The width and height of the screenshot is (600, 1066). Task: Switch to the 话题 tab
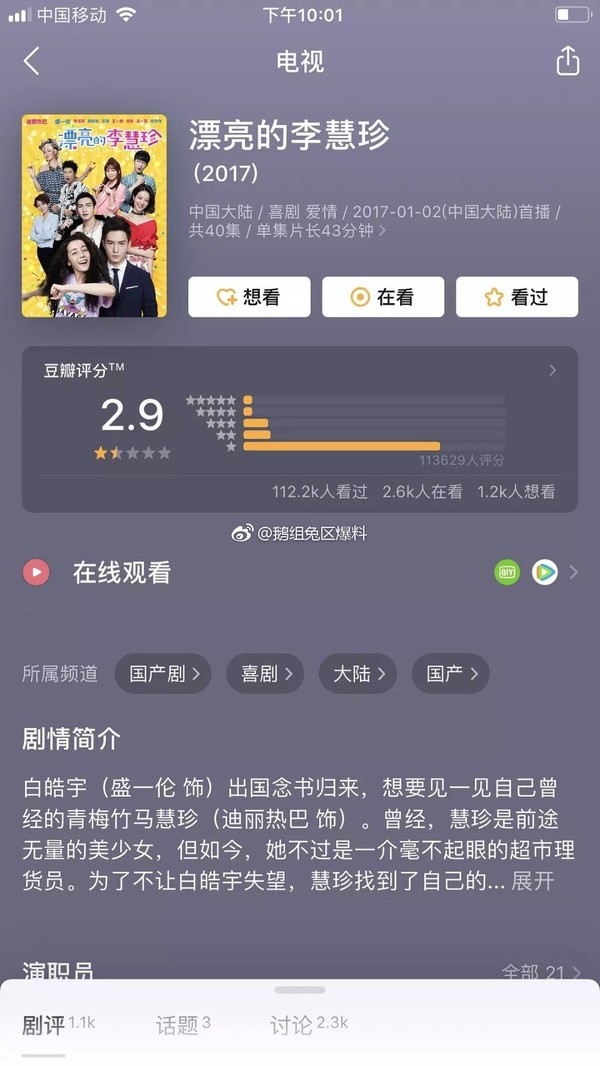178,1025
